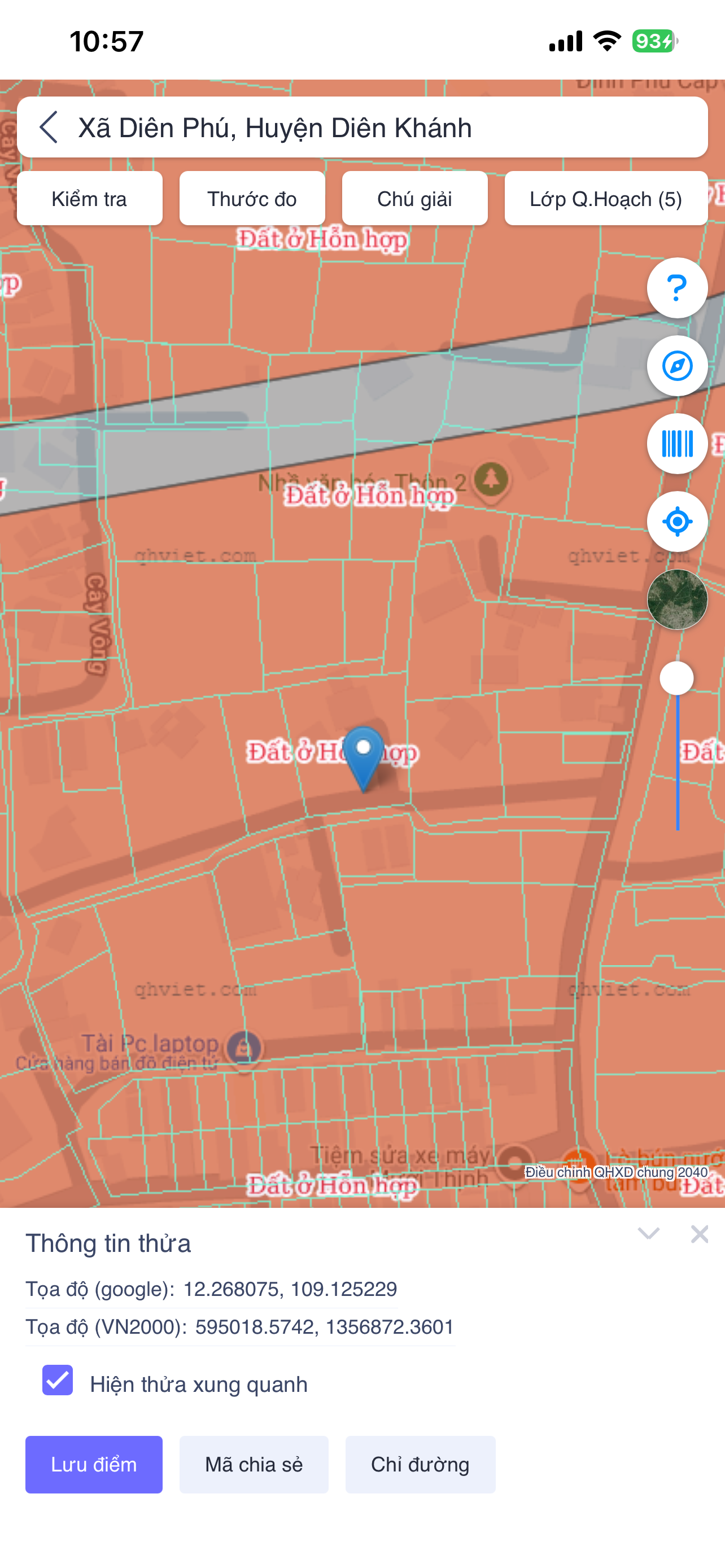Show the Chú giải legend
The image size is (725, 1568).
(x=414, y=199)
